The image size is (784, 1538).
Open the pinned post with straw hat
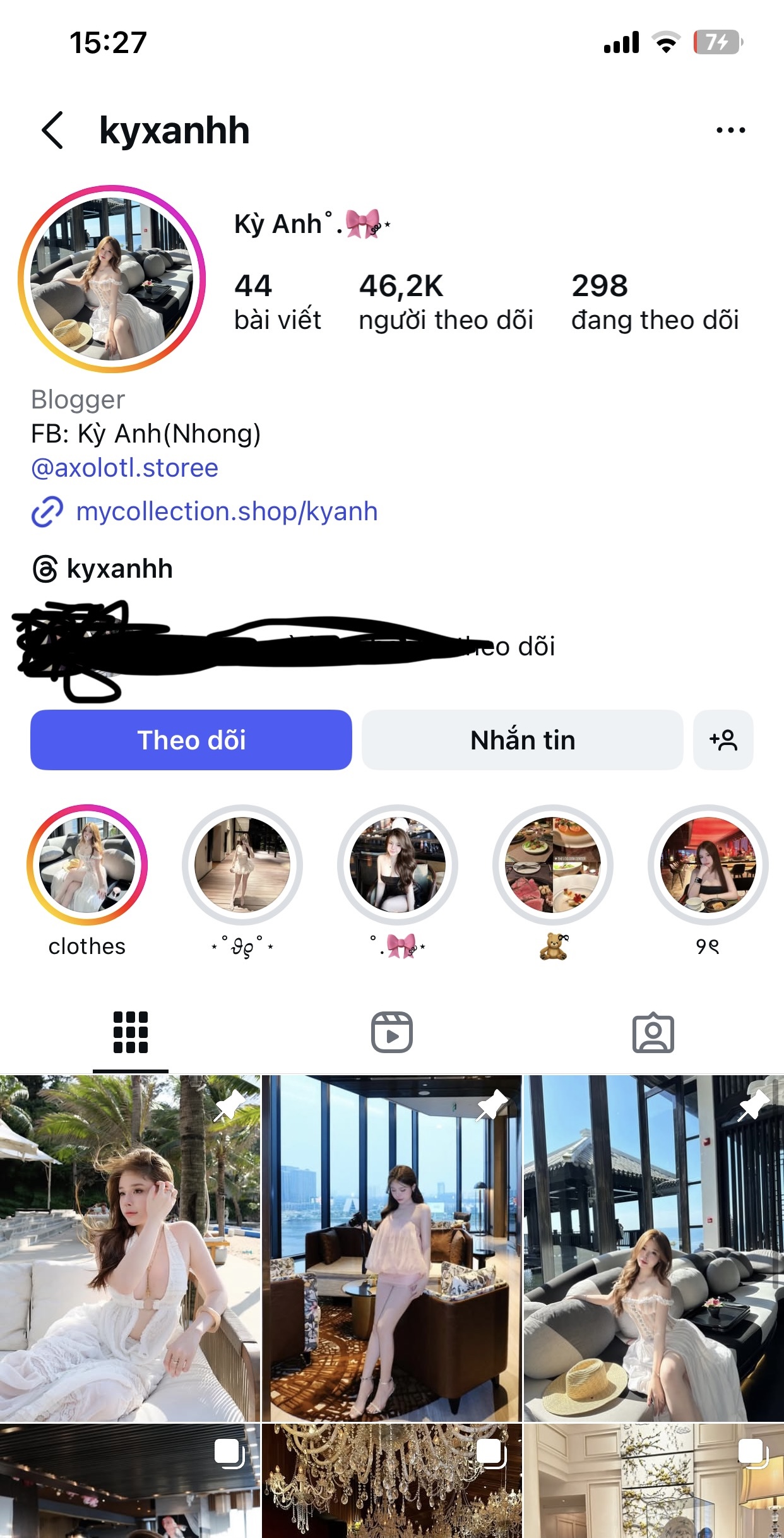[x=653, y=1248]
